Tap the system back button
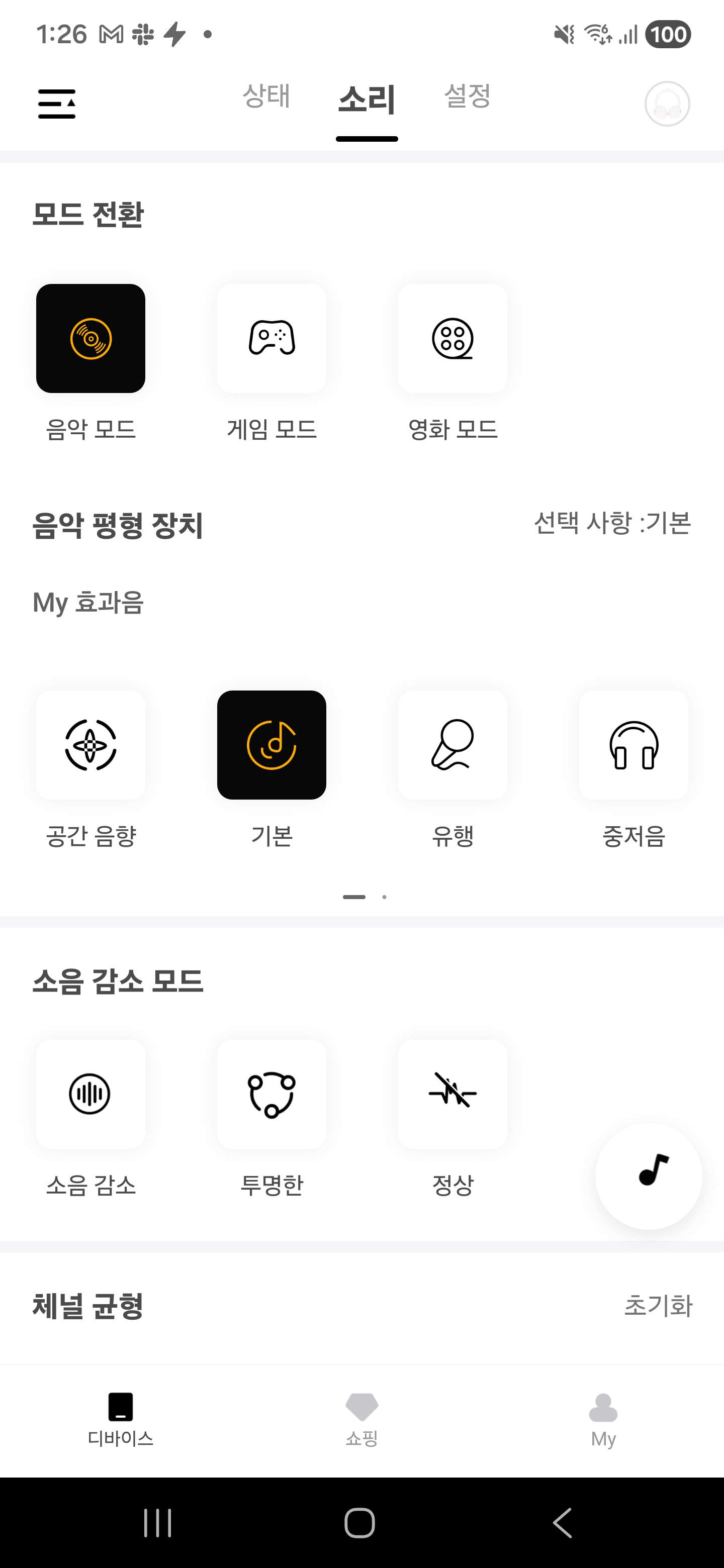 click(562, 1523)
